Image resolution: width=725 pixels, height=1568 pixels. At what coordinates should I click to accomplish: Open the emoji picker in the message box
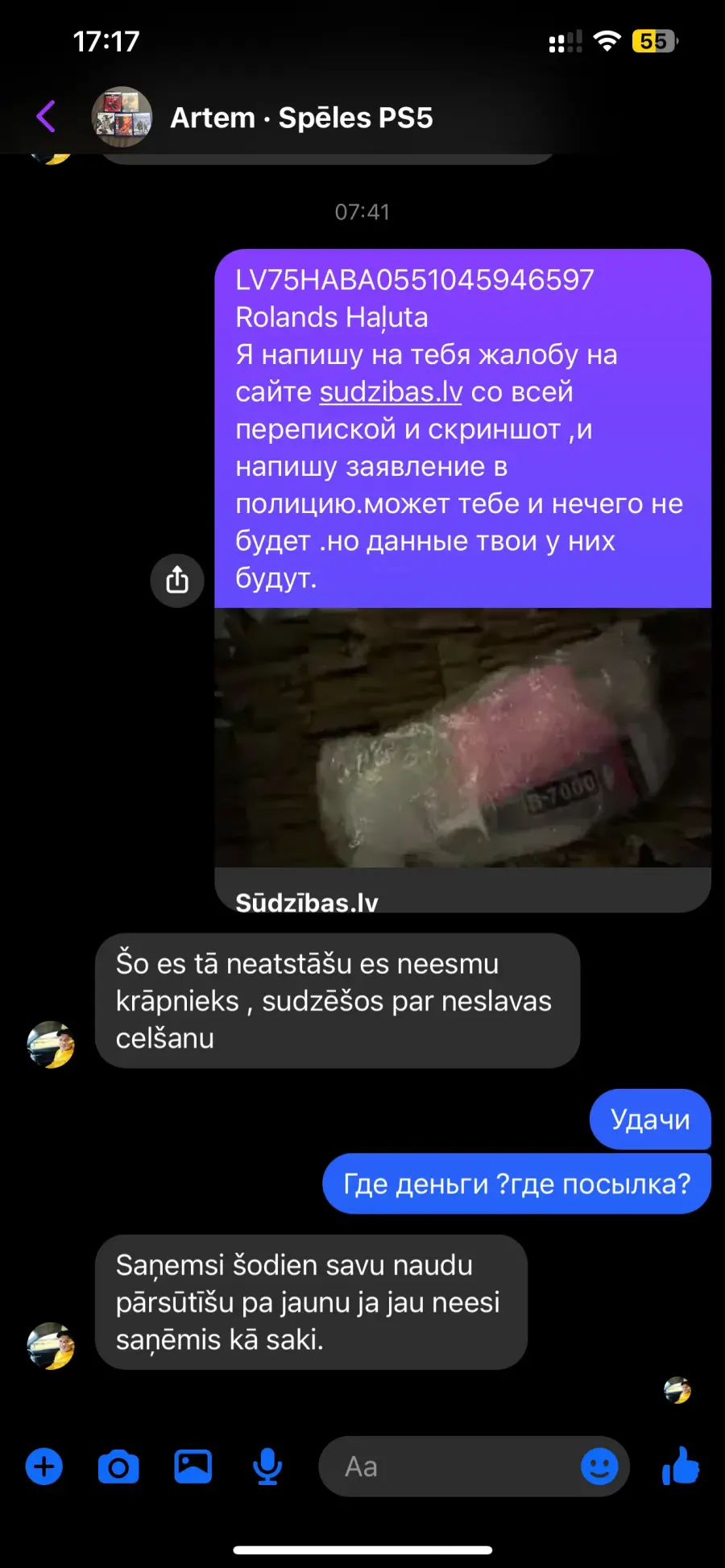pos(599,1467)
